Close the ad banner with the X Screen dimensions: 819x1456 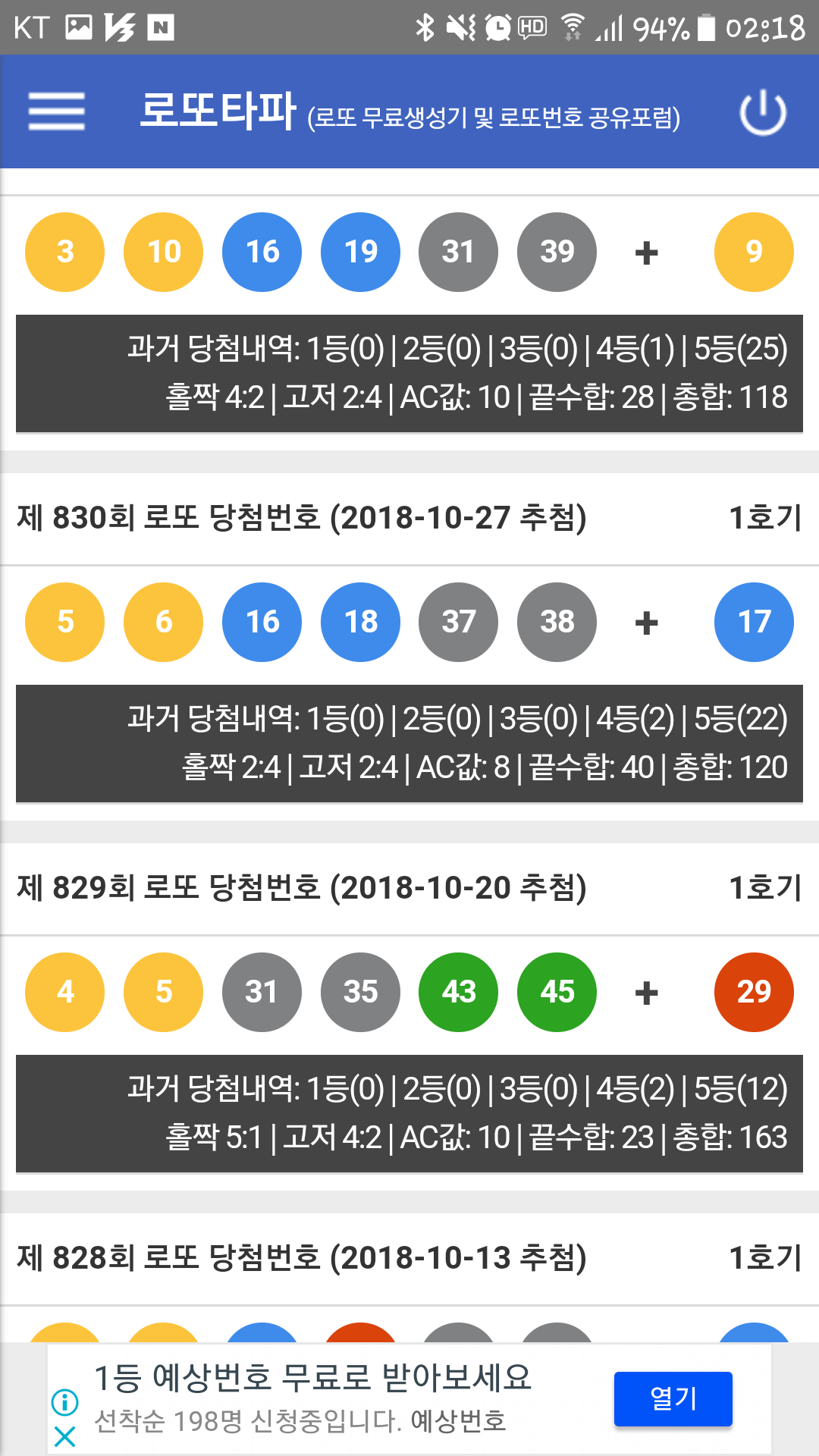point(65,1436)
